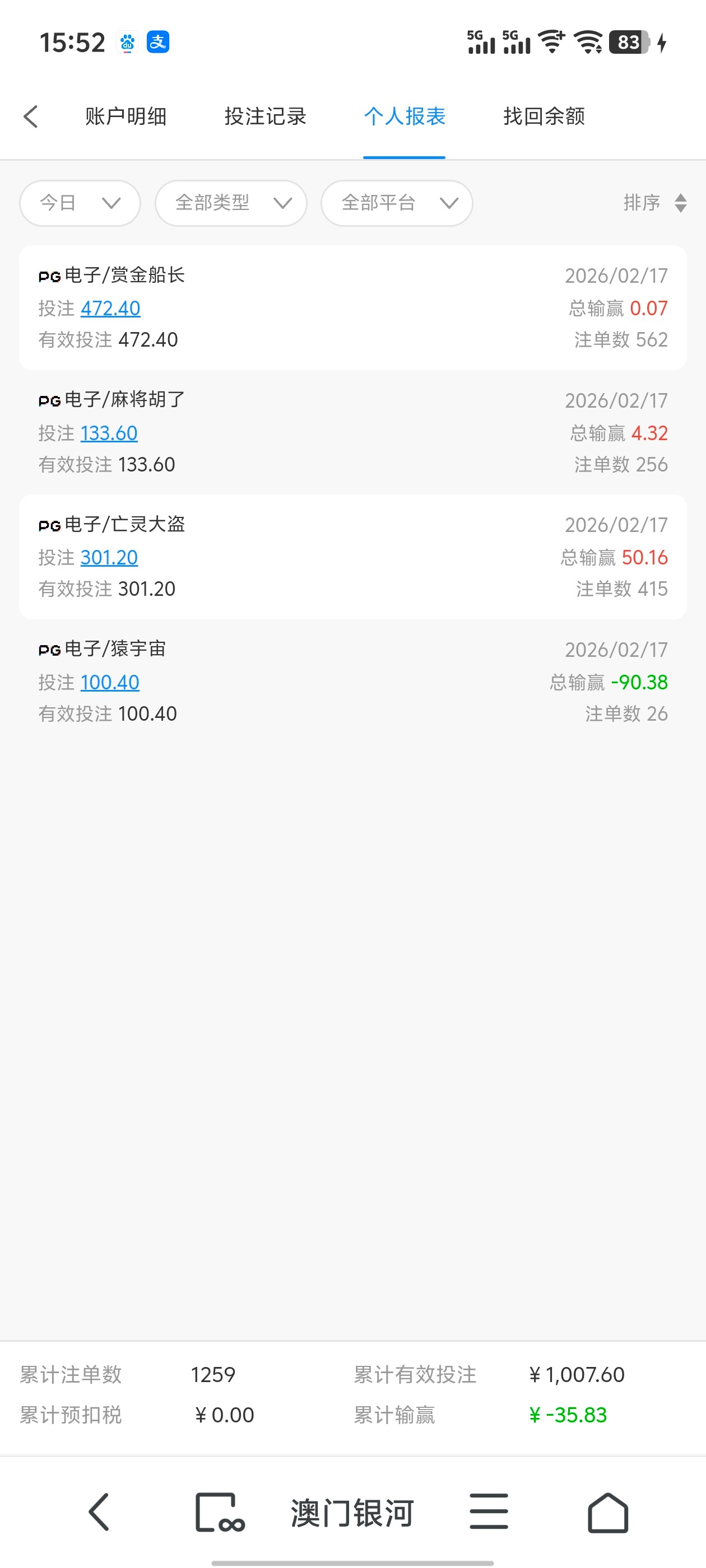Open the 472.40 bet amount link
Image resolution: width=706 pixels, height=1568 pixels.
pos(110,309)
